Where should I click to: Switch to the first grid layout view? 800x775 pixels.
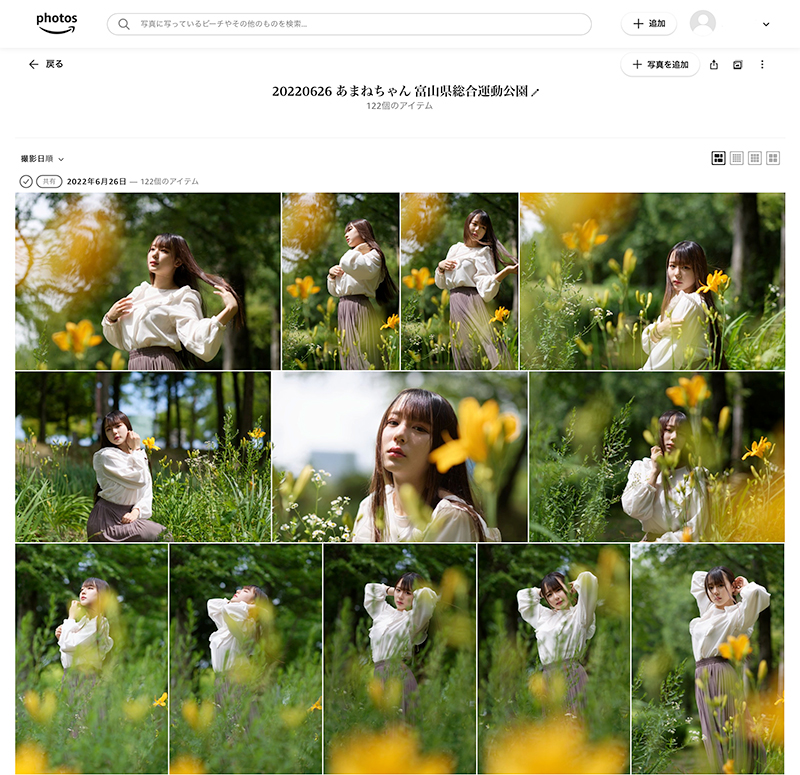(718, 158)
